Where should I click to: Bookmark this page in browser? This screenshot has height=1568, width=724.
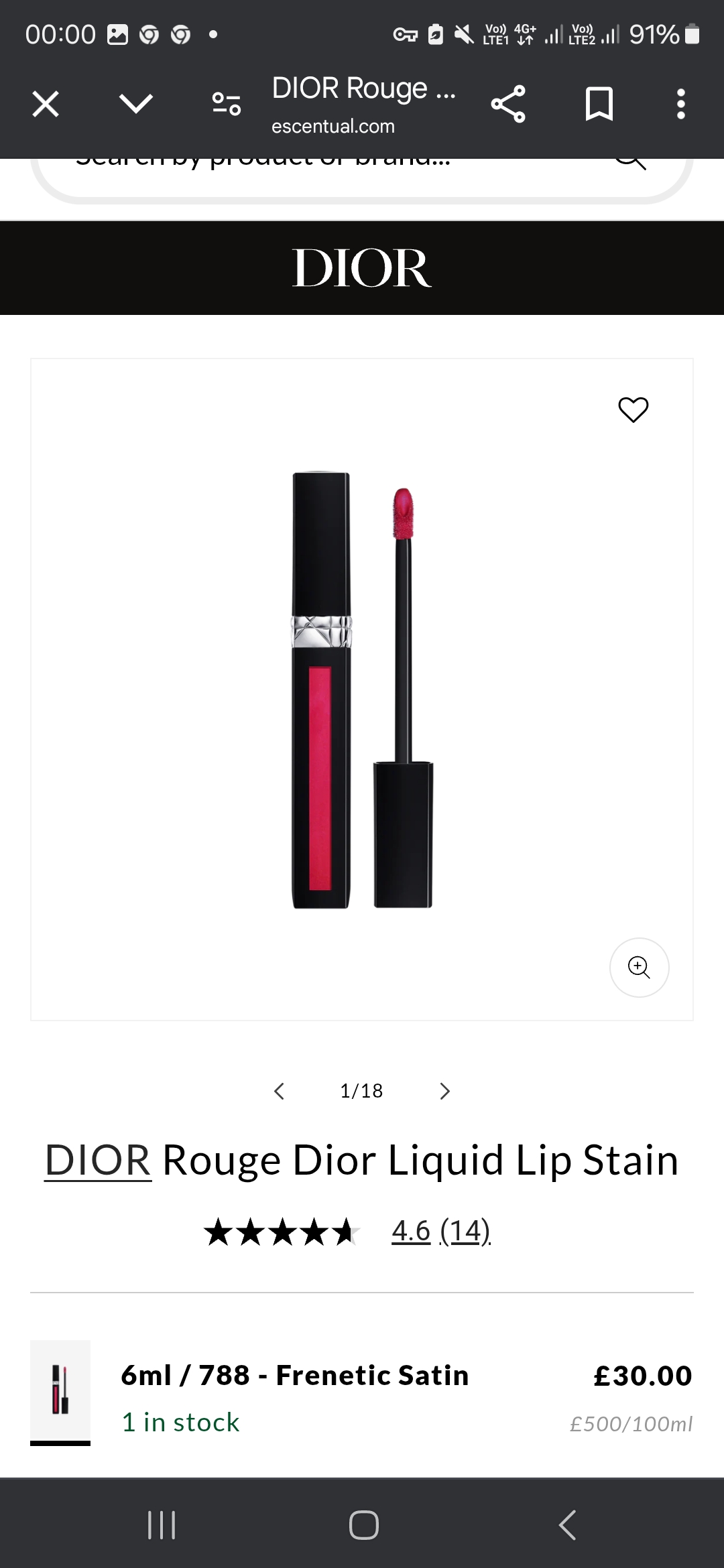point(599,104)
